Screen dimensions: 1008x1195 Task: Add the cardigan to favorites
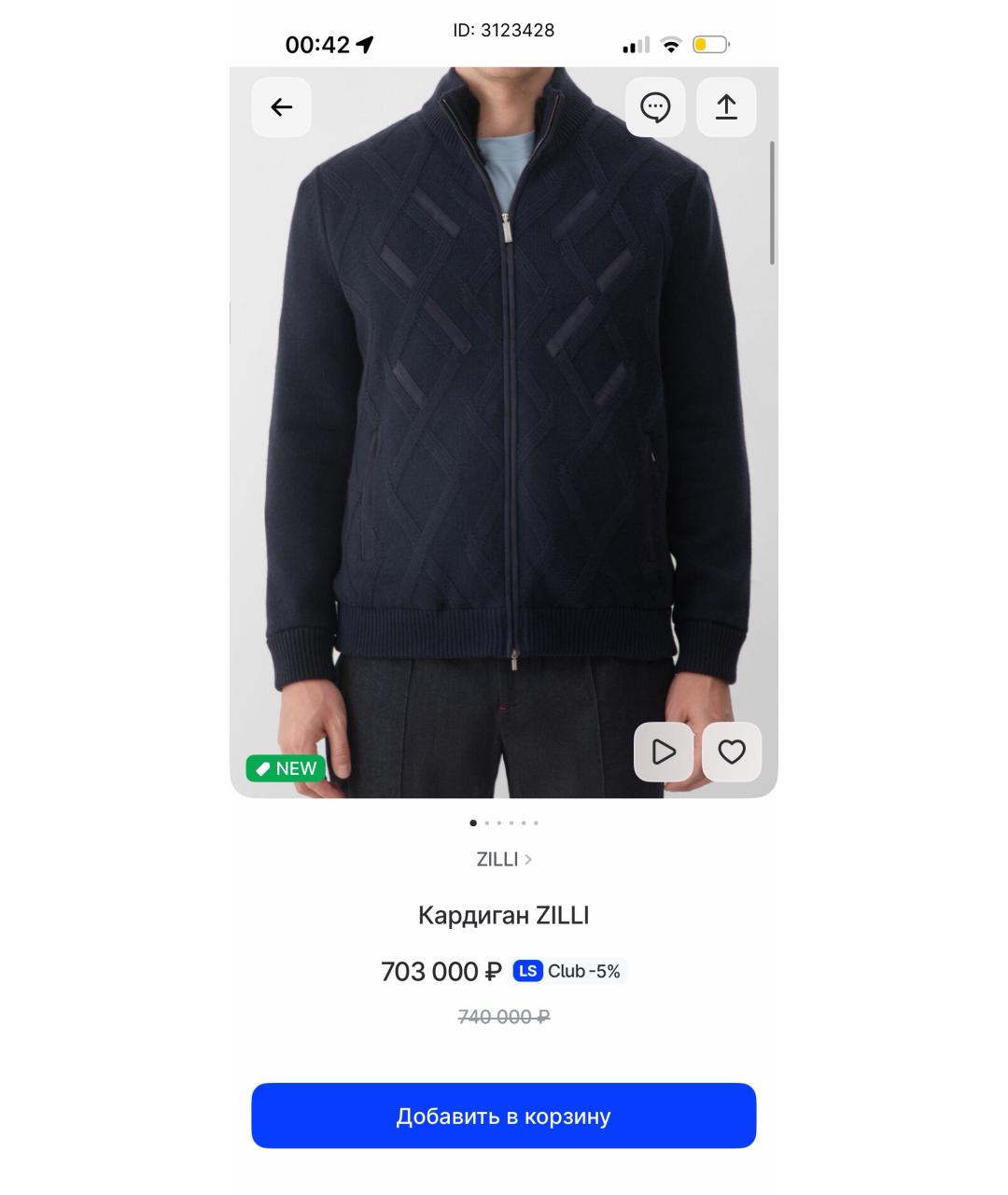click(732, 752)
